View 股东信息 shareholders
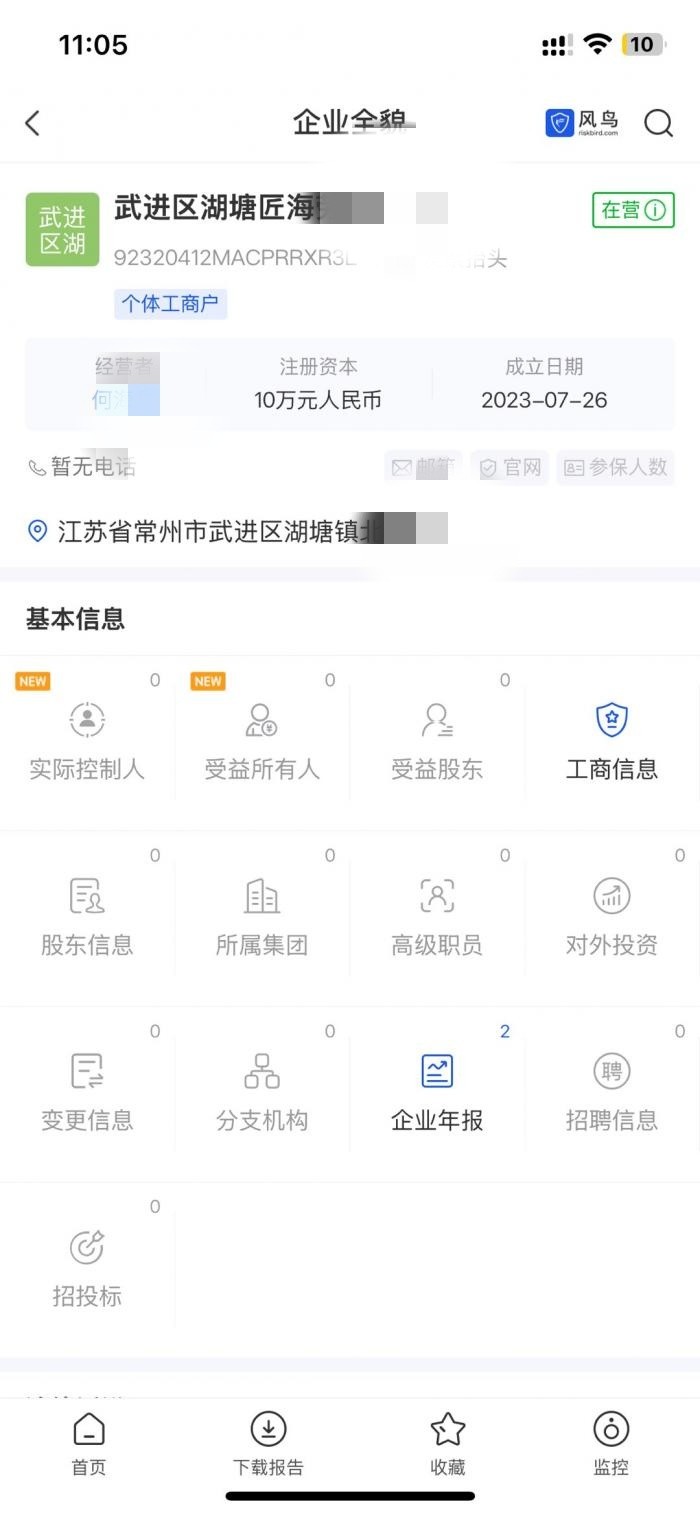The image size is (700, 1515). 87,918
